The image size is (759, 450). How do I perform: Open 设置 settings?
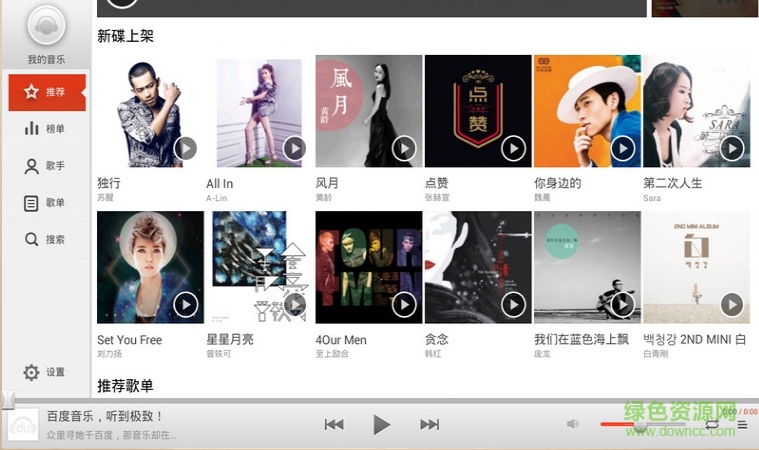45,372
